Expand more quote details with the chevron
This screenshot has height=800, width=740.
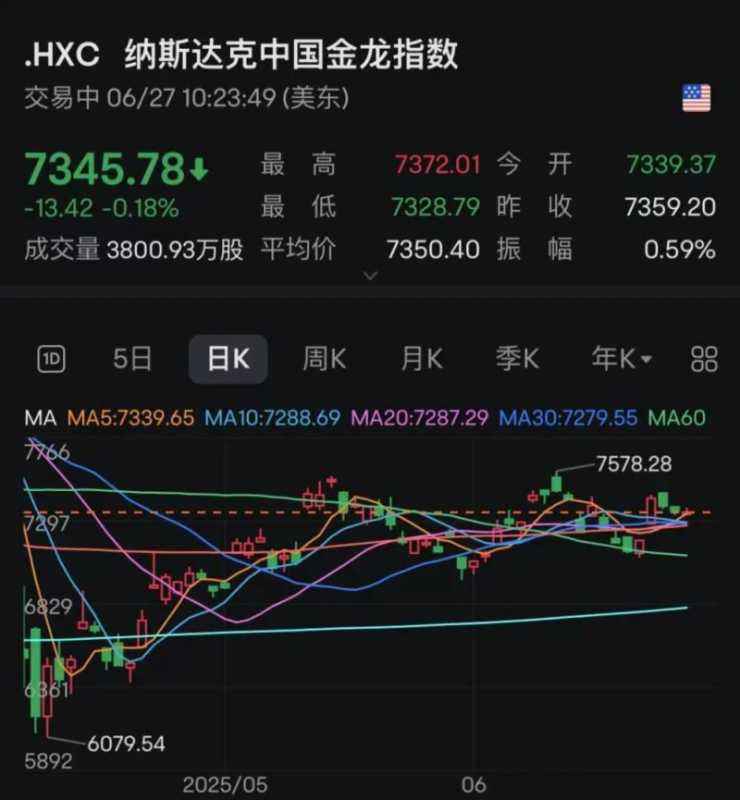370,274
